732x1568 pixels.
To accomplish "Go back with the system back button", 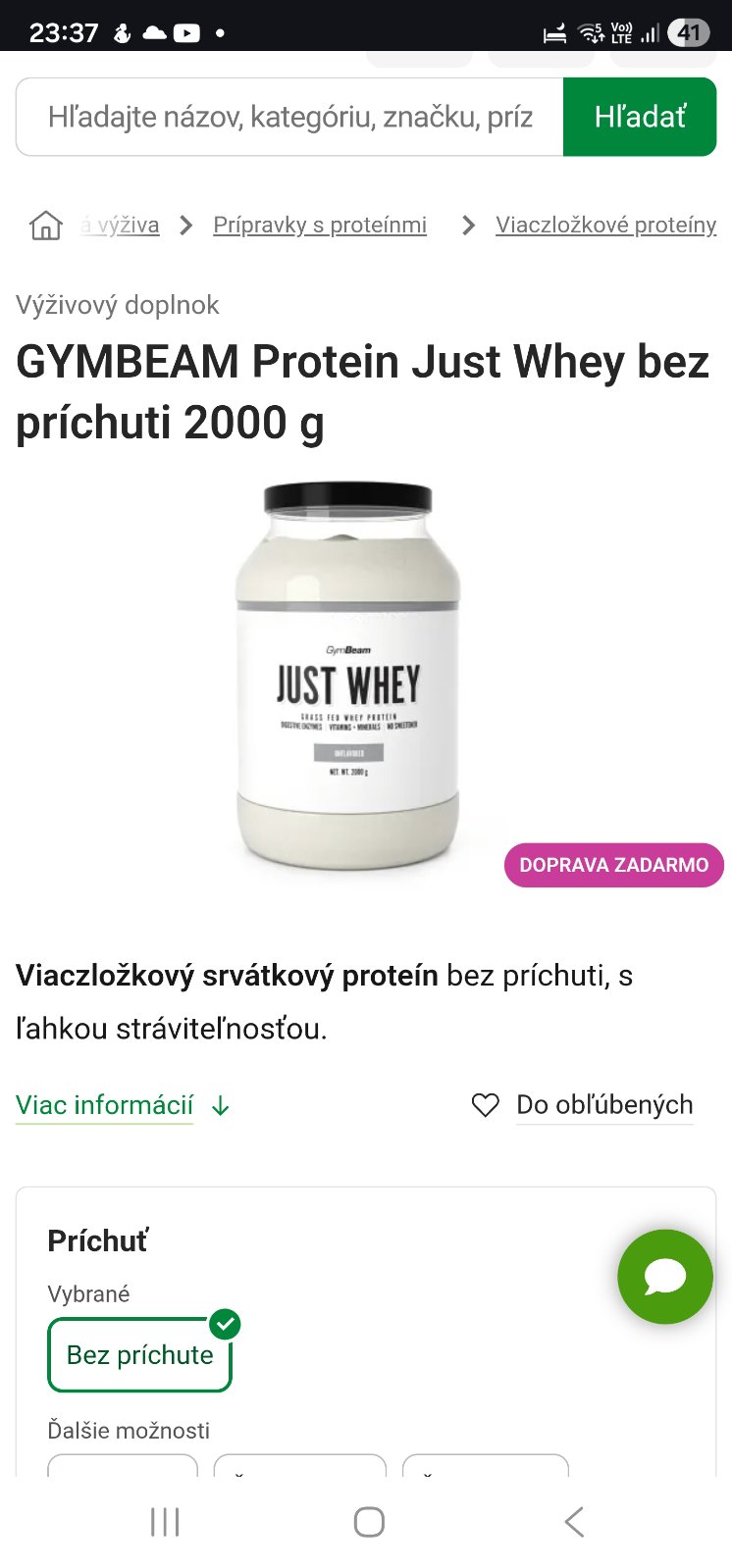I will pyautogui.click(x=574, y=1522).
